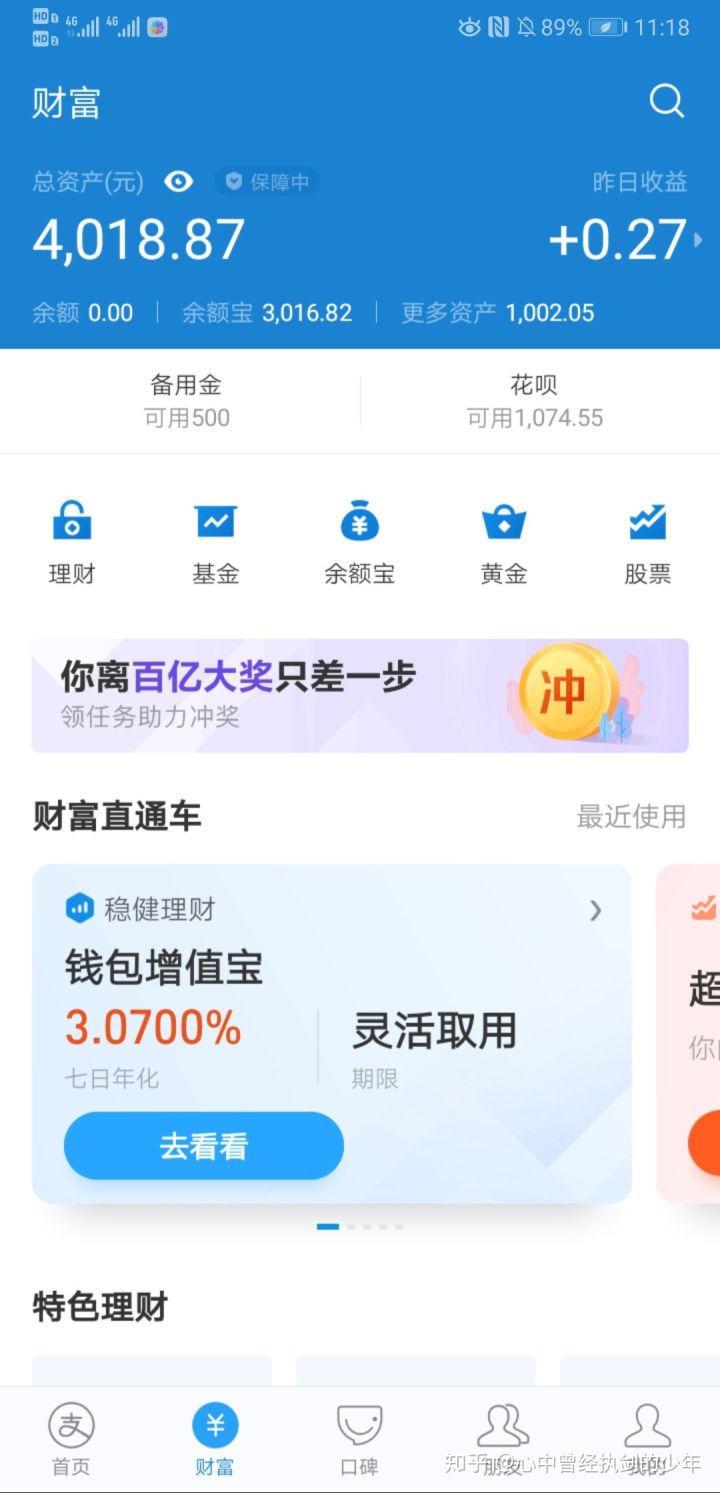Screen dimensions: 720x1493
Task: Switch to the 朋友 tab
Action: point(503,1439)
